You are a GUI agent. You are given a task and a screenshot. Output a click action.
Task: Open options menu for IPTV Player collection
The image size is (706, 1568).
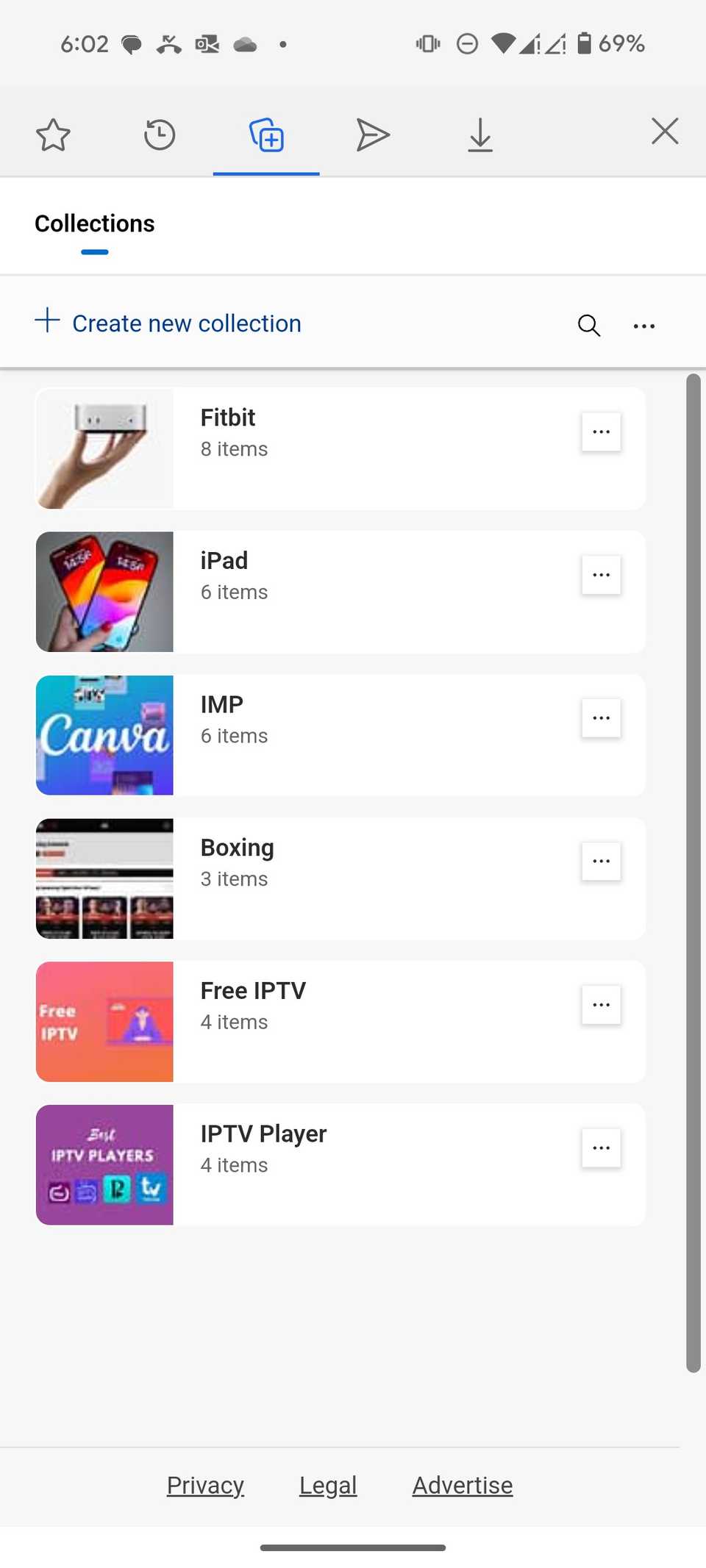point(601,1148)
